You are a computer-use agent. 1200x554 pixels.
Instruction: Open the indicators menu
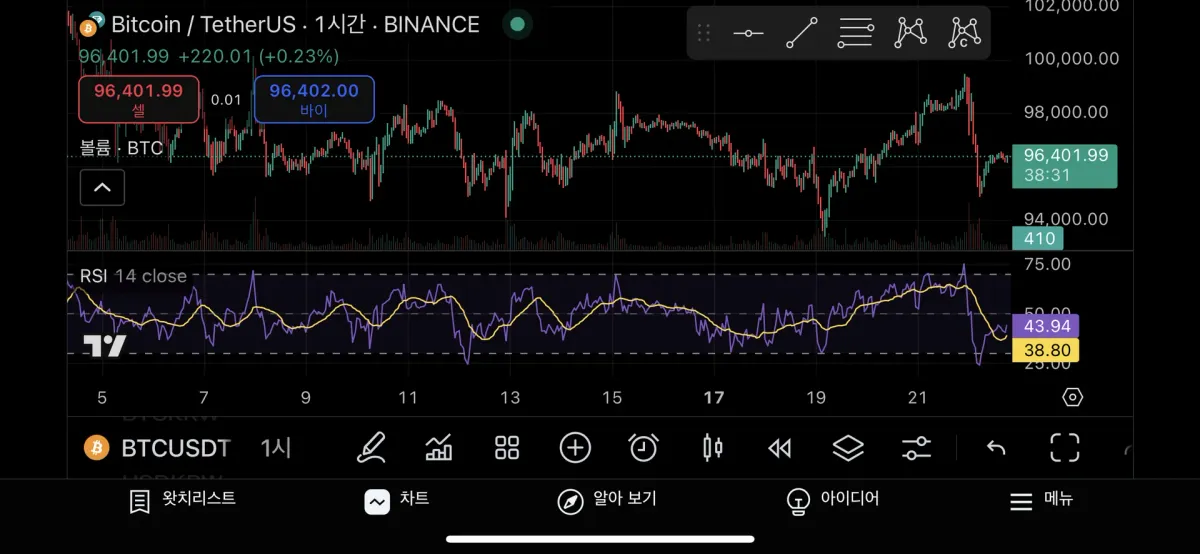point(439,448)
